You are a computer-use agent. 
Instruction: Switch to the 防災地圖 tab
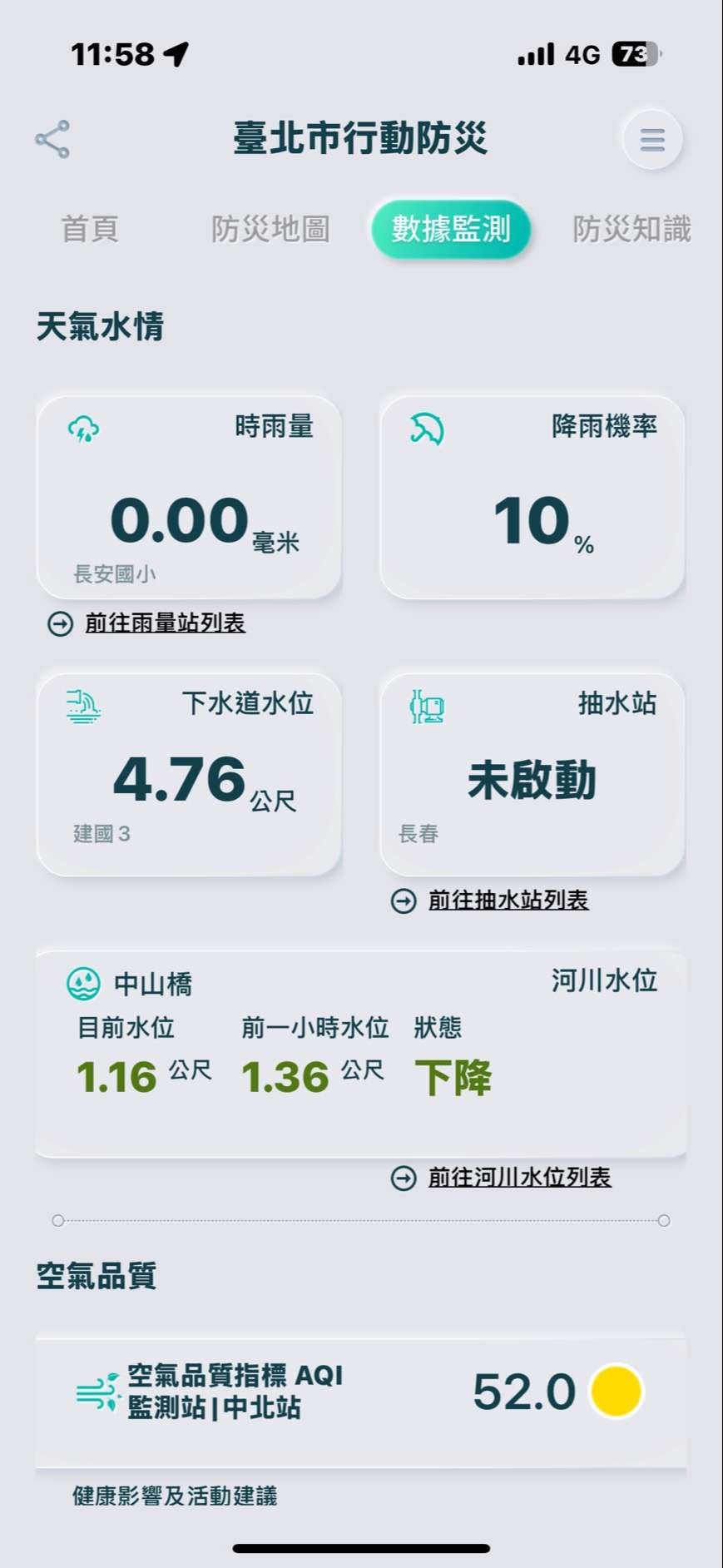[x=270, y=229]
